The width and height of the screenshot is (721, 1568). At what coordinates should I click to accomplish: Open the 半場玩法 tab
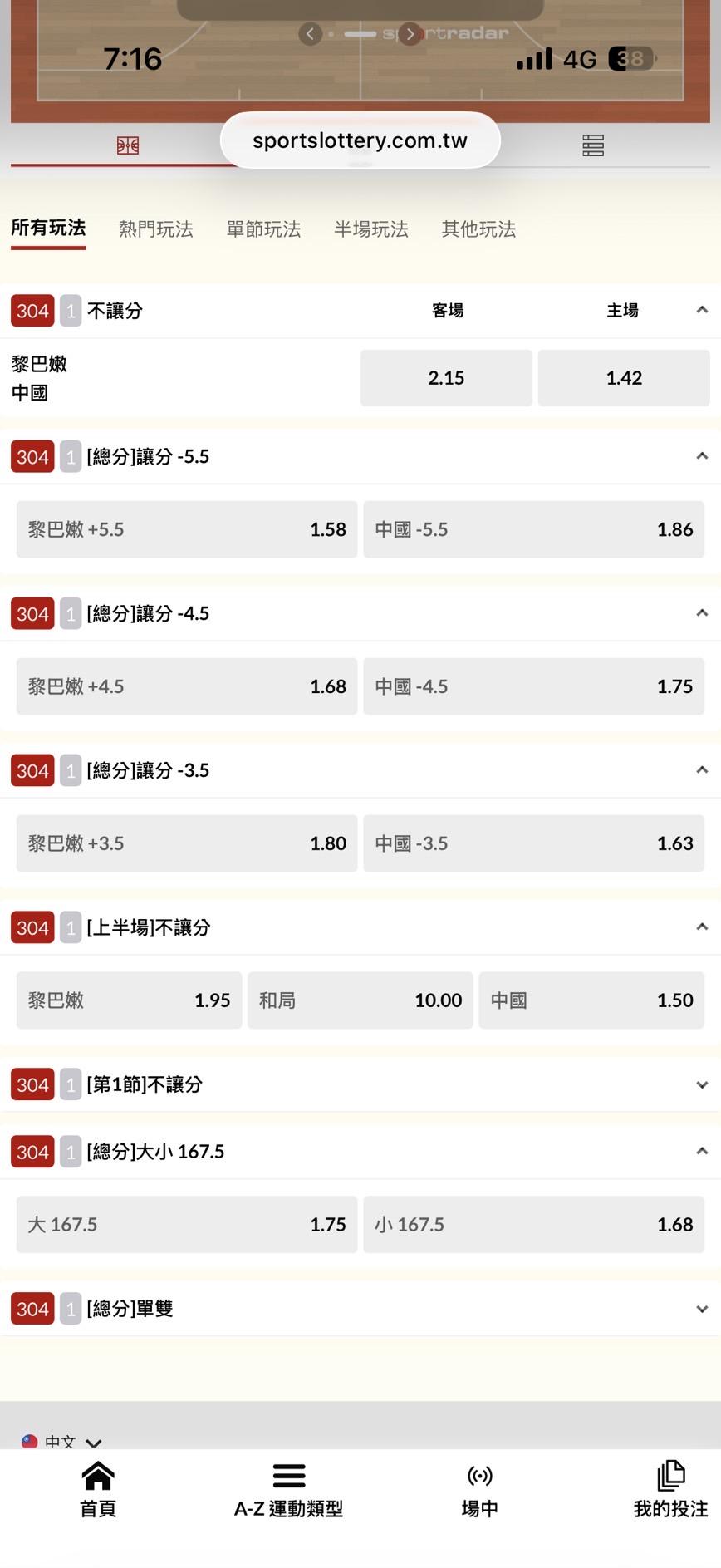371,229
